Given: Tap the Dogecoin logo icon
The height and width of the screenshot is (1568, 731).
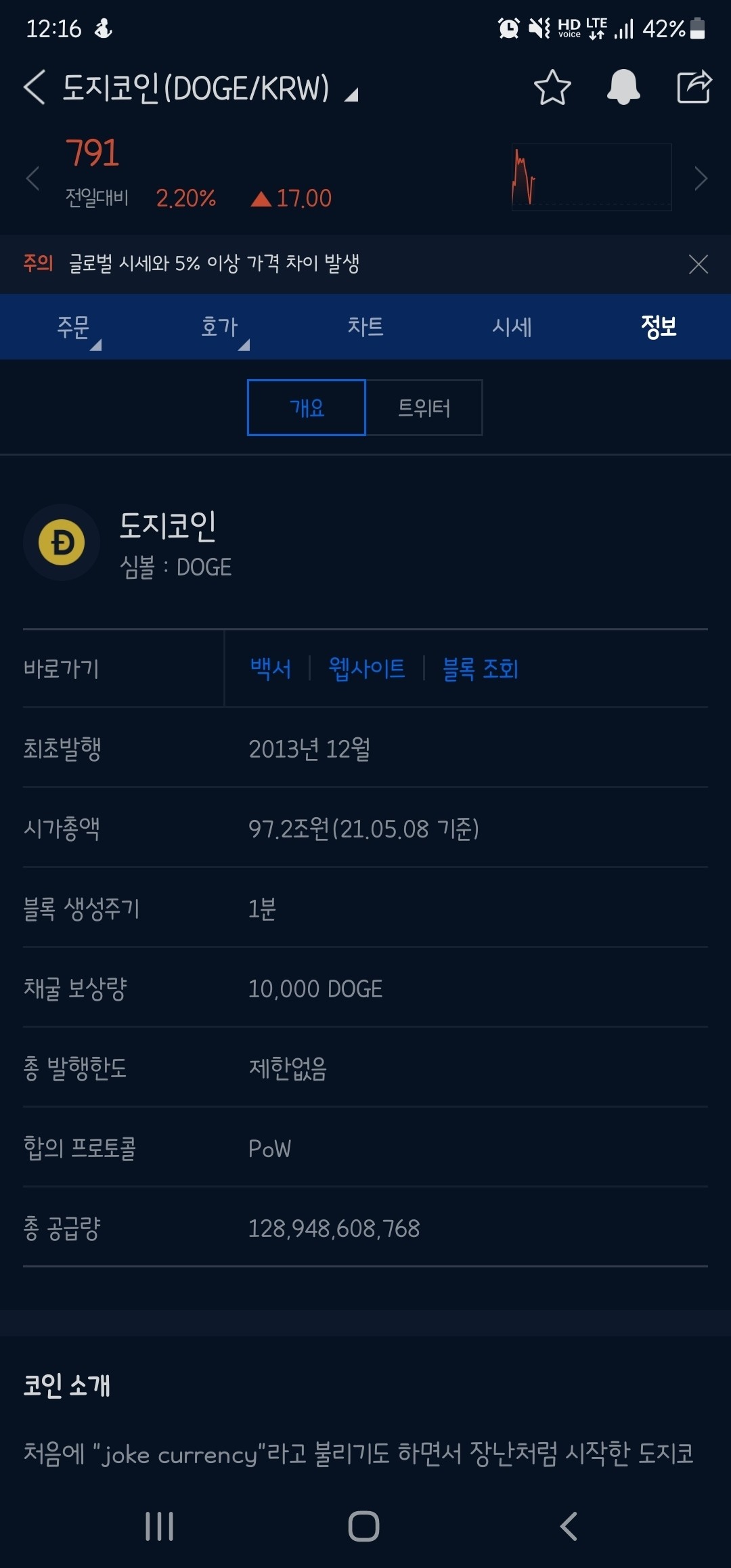Looking at the screenshot, I should coord(62,542).
